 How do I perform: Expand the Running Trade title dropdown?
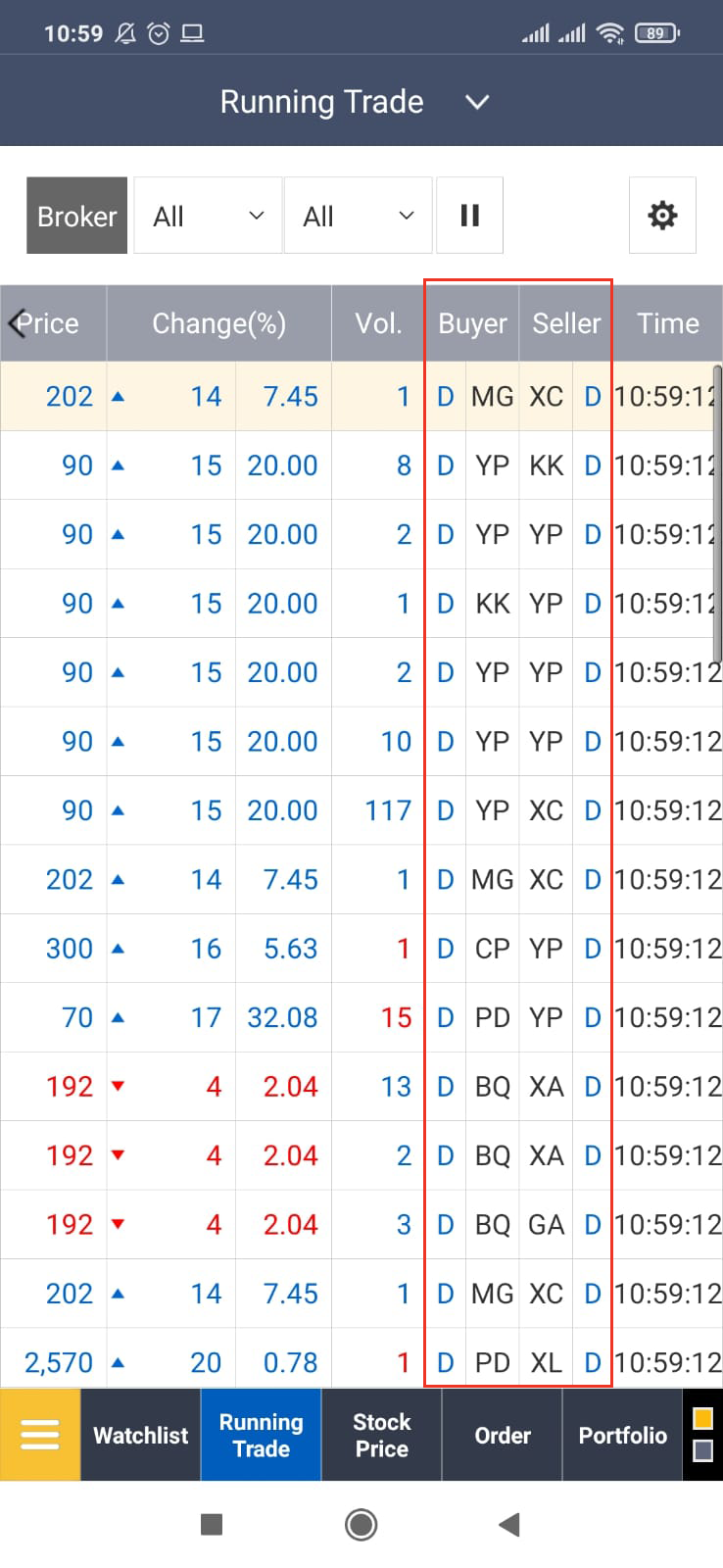[x=476, y=102]
